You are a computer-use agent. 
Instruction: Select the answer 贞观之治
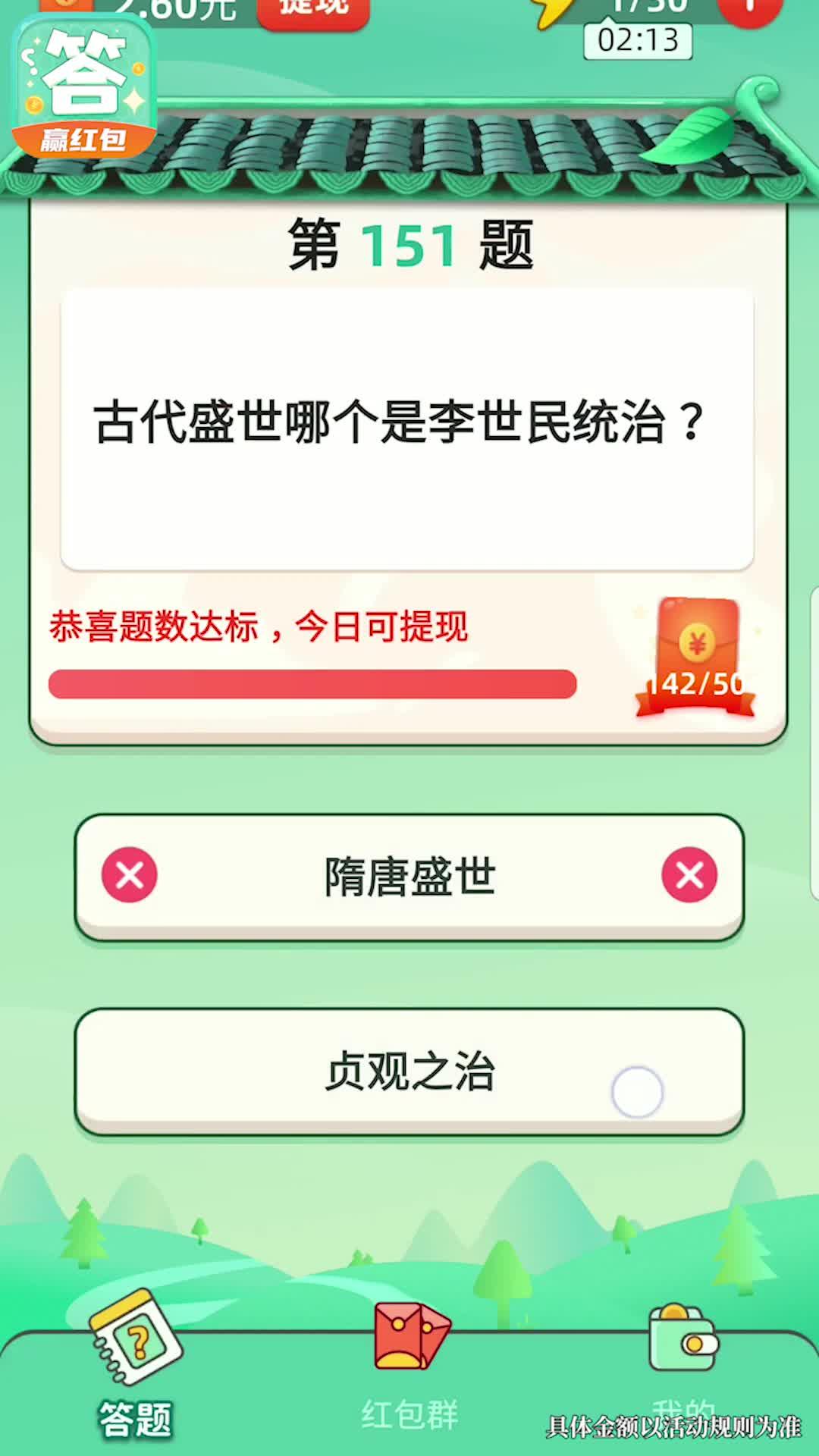(409, 1071)
